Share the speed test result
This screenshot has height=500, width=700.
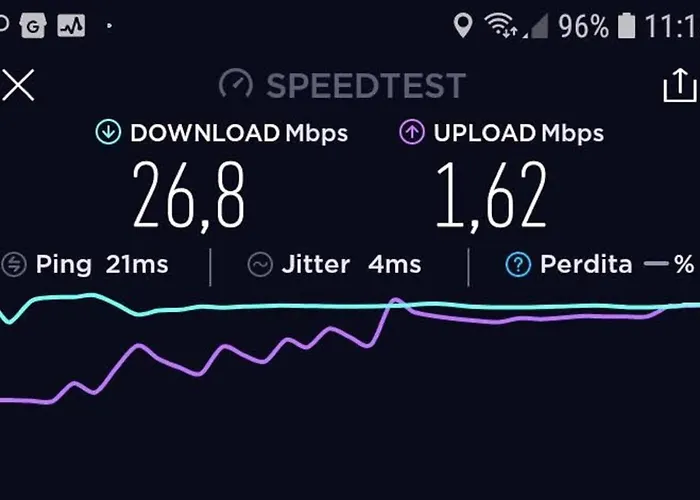click(x=679, y=85)
